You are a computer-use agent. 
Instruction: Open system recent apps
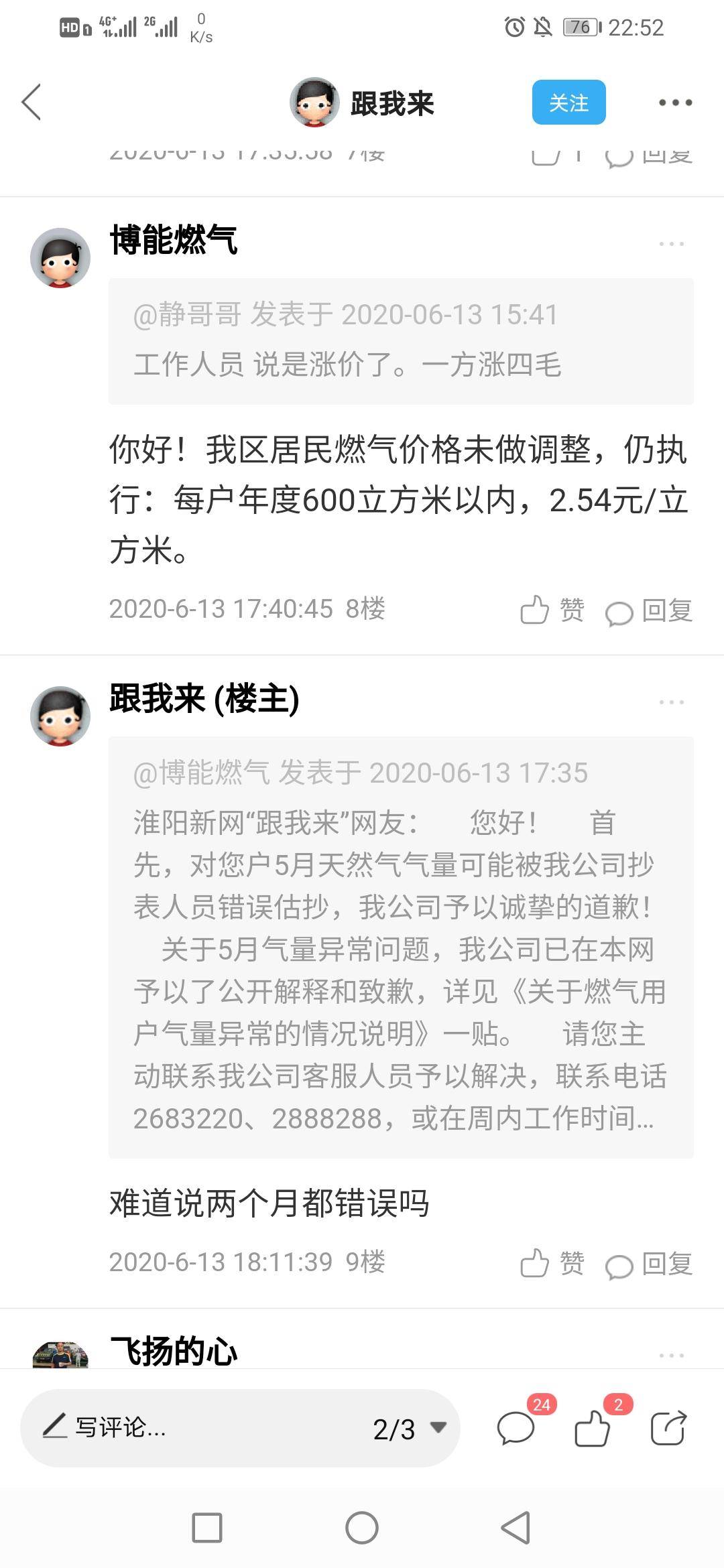coord(207,1528)
